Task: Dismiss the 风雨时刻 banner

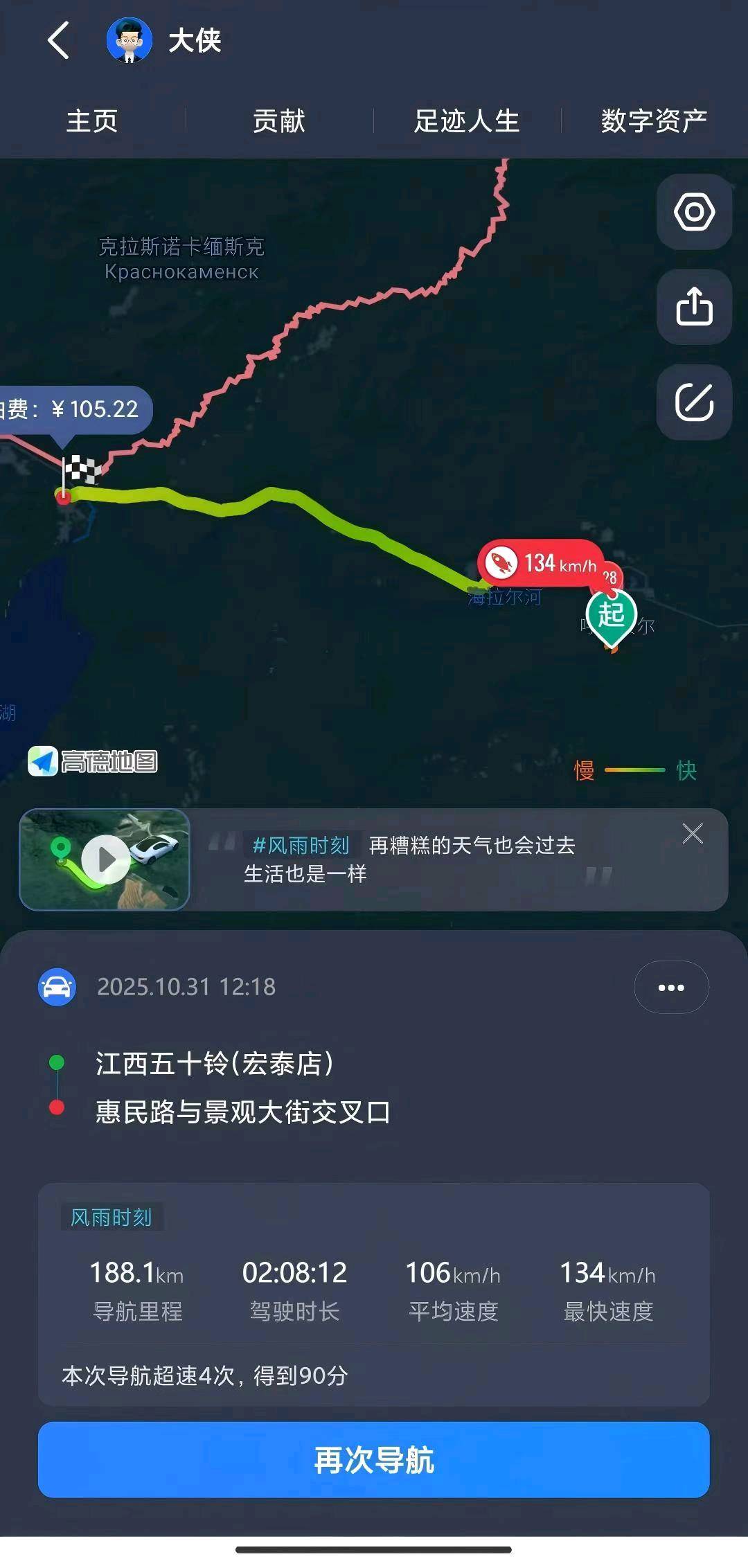Action: [x=692, y=833]
